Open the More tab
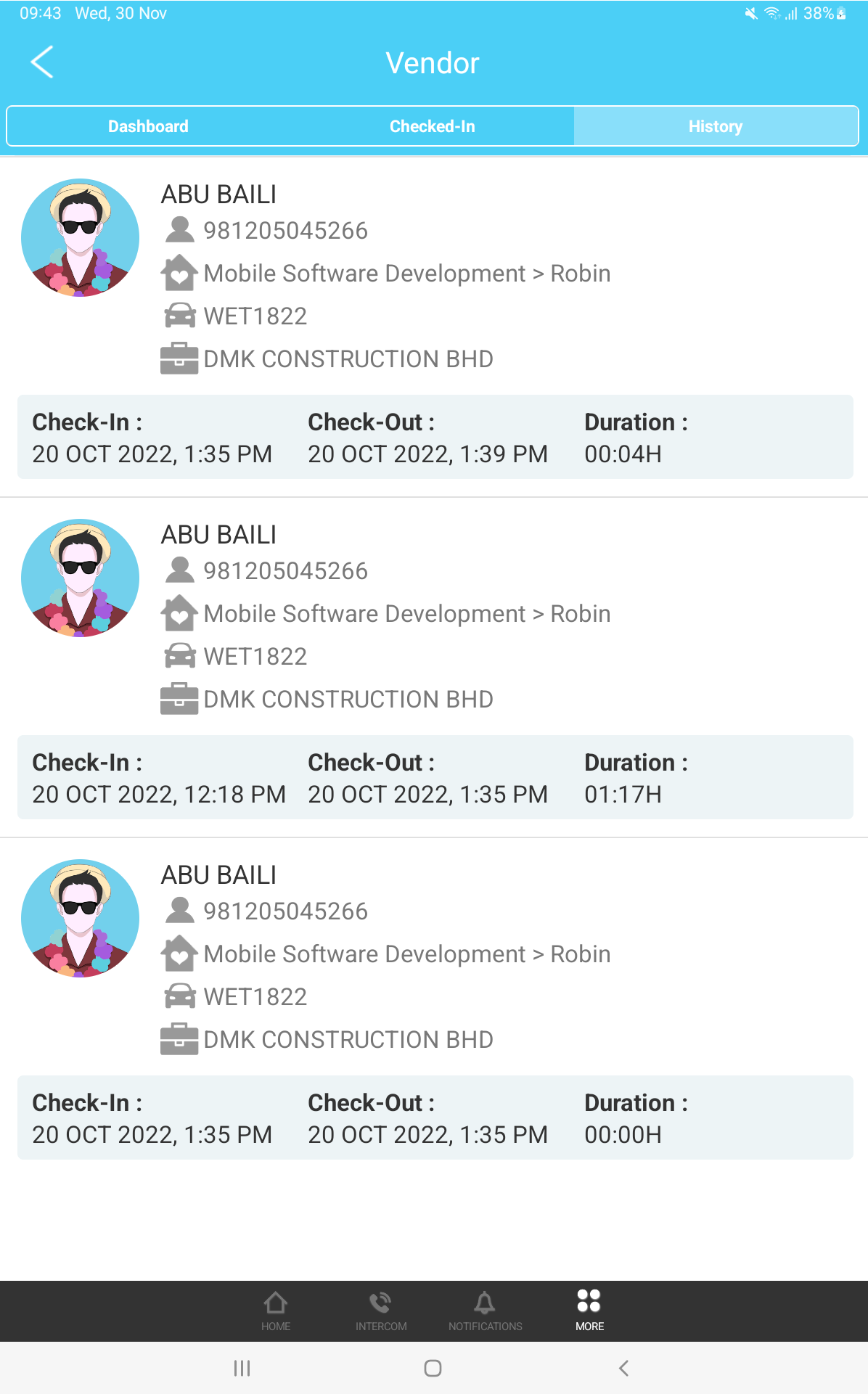The image size is (868, 1394). point(589,1311)
